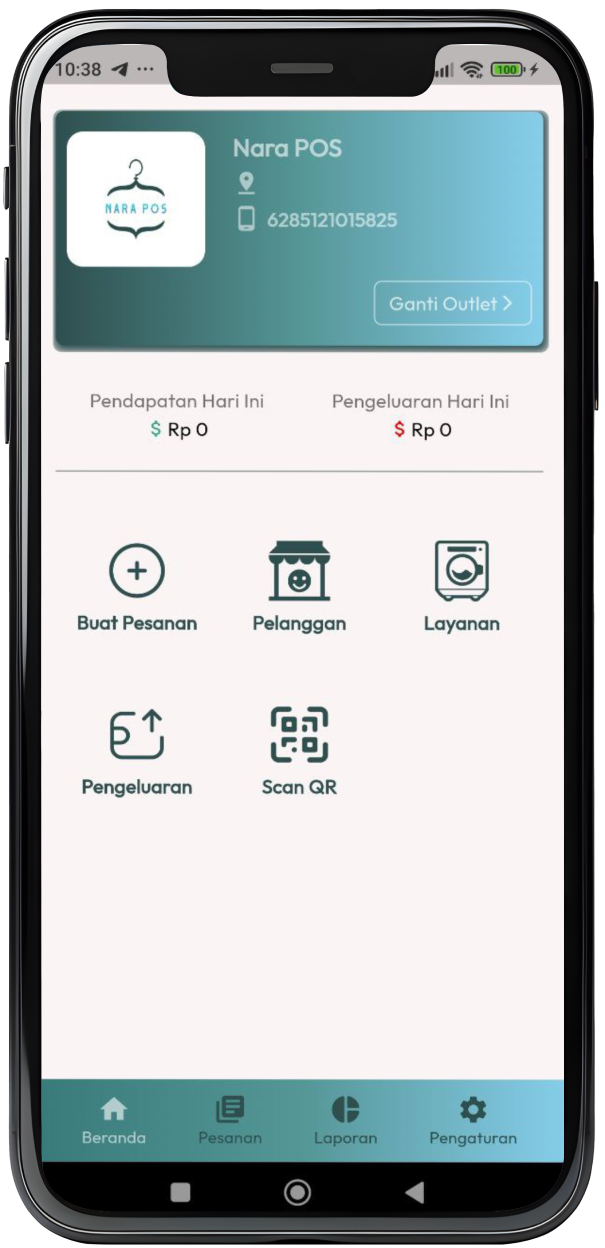Viewport: 605px width, 1248px height.
Task: Open the Pengeluaran expenses menu
Action: pyautogui.click(x=137, y=751)
